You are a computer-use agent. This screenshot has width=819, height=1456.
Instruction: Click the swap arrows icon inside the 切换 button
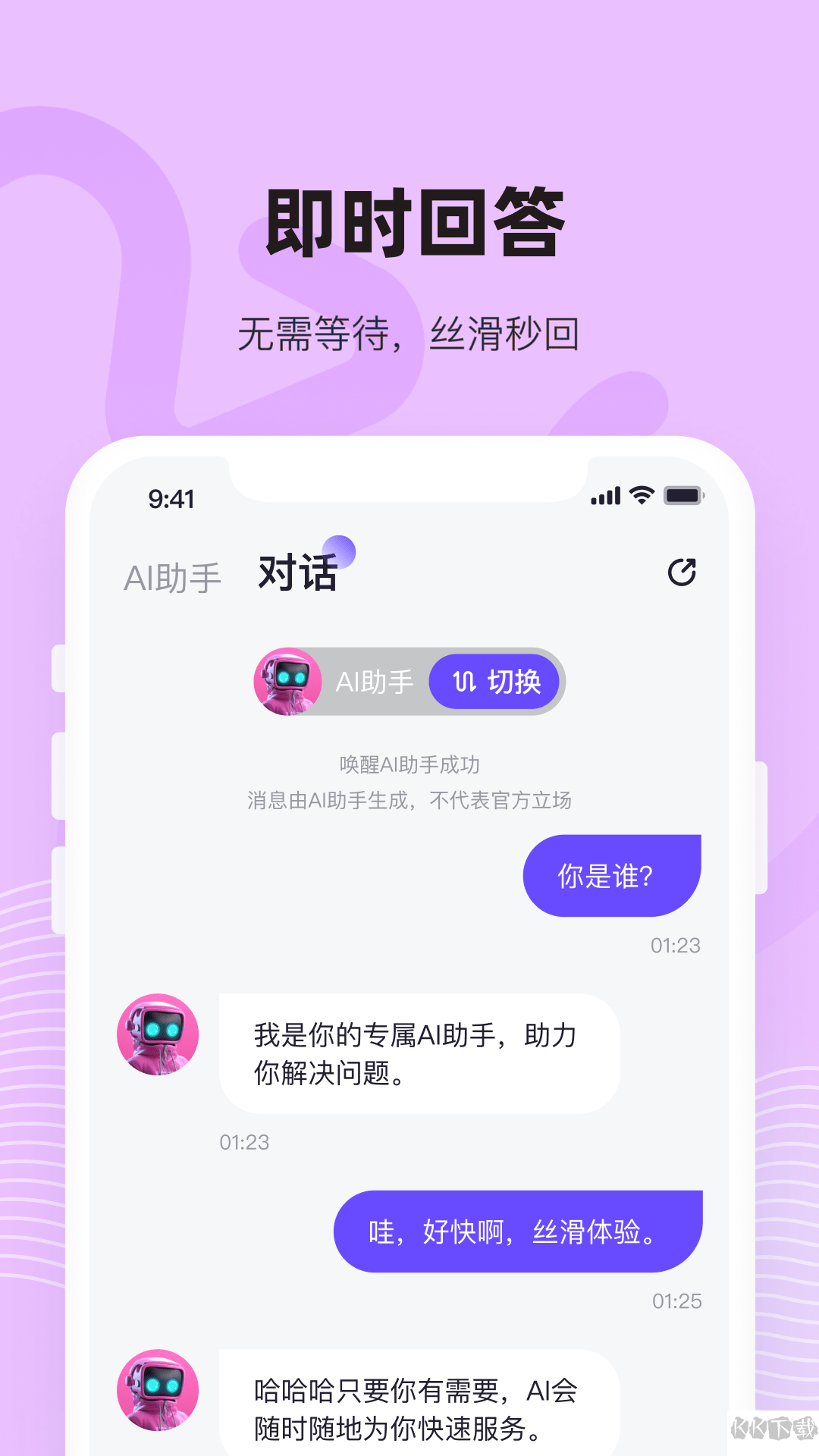463,682
